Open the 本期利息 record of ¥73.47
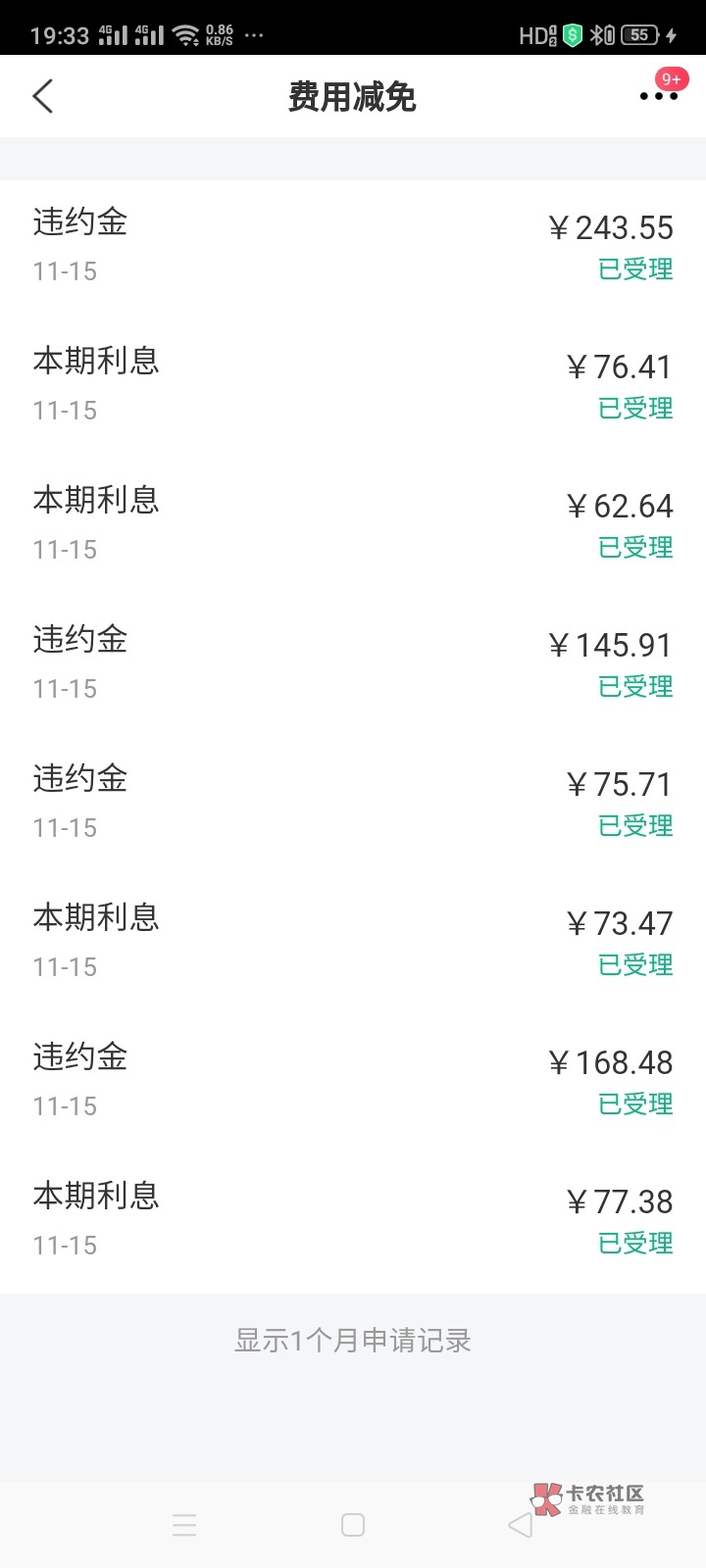Viewport: 706px width, 1568px height. click(x=353, y=941)
